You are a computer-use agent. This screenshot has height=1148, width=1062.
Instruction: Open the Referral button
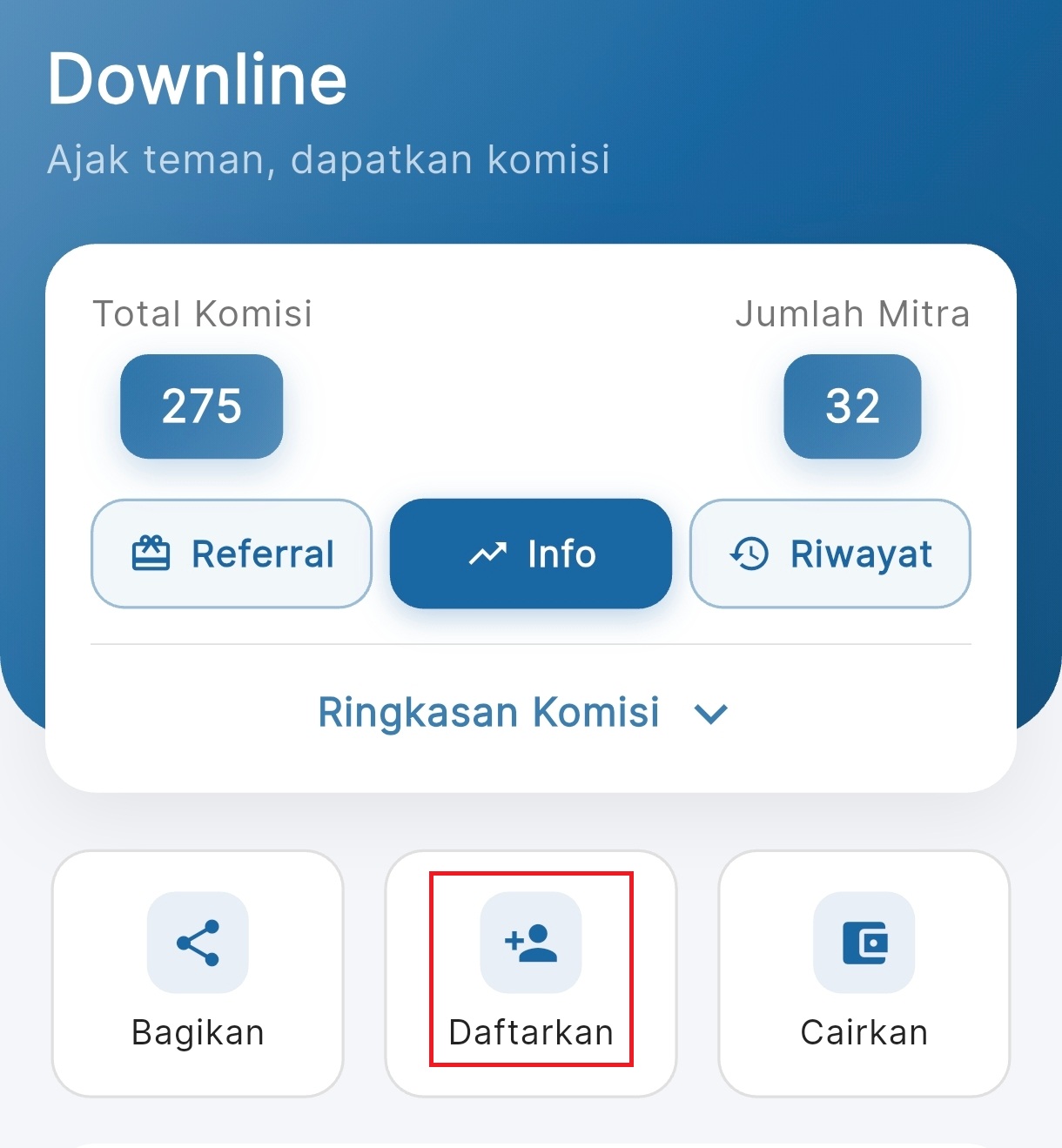coord(232,554)
